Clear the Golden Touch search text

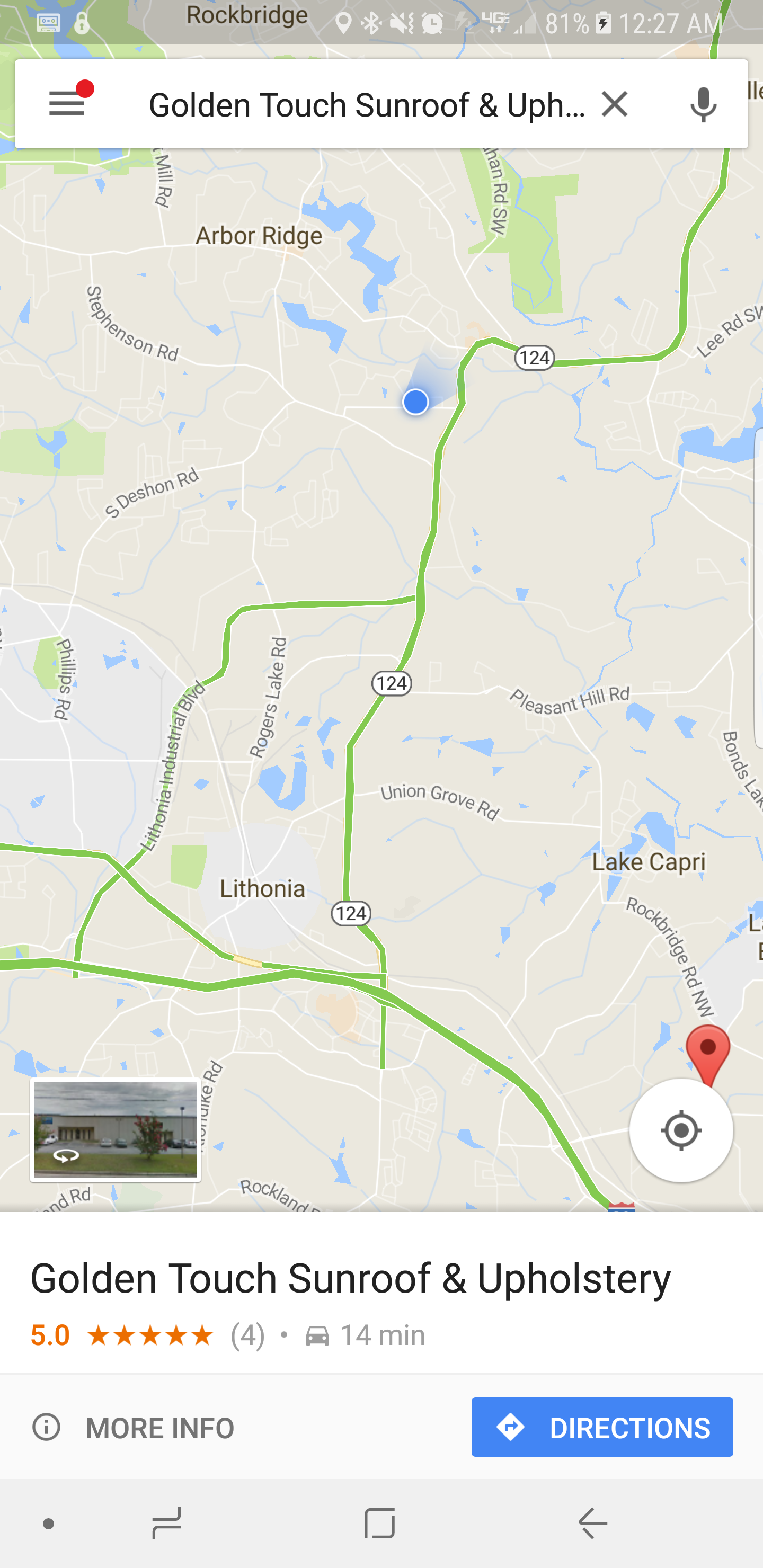[x=615, y=104]
